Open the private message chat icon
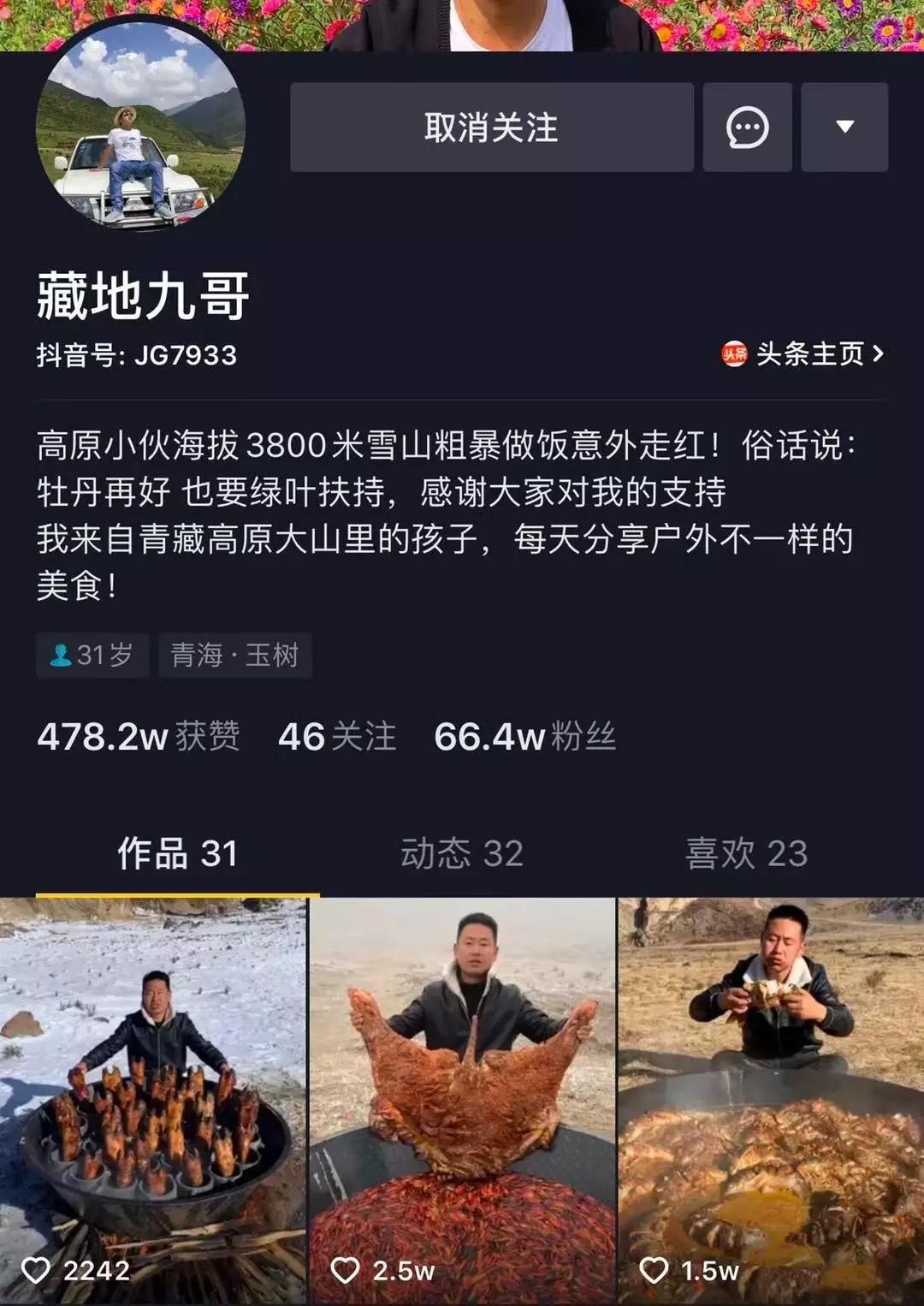The width and height of the screenshot is (924, 1306). tap(747, 127)
